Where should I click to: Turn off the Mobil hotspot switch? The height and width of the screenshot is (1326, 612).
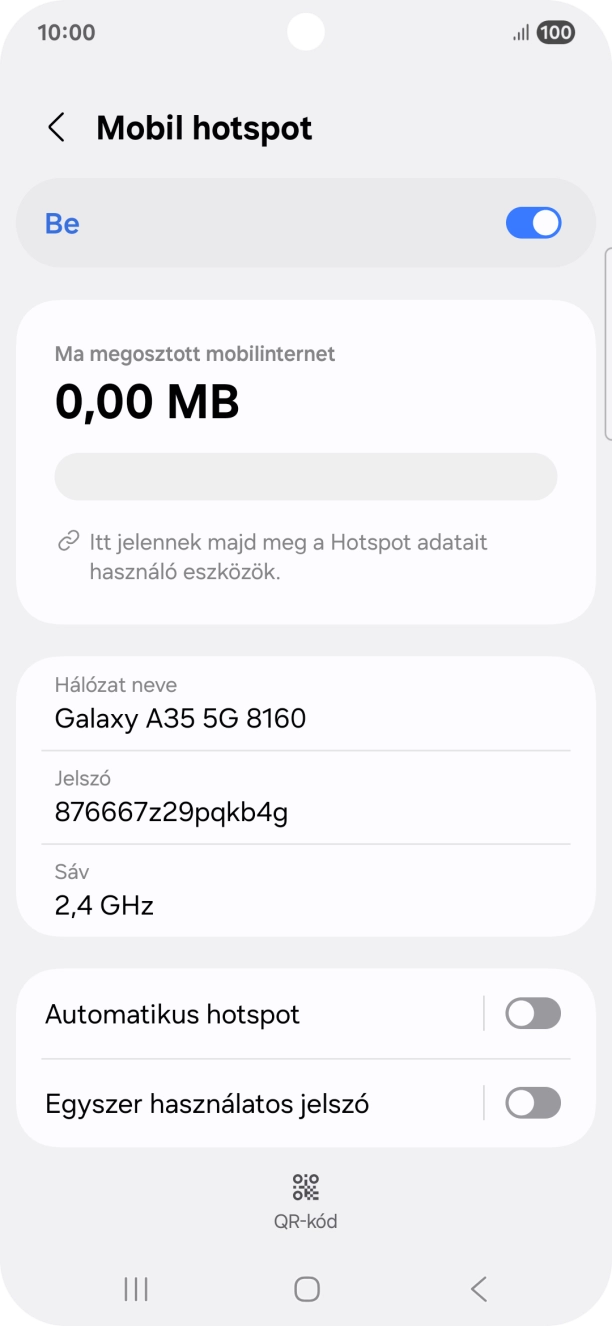(533, 223)
